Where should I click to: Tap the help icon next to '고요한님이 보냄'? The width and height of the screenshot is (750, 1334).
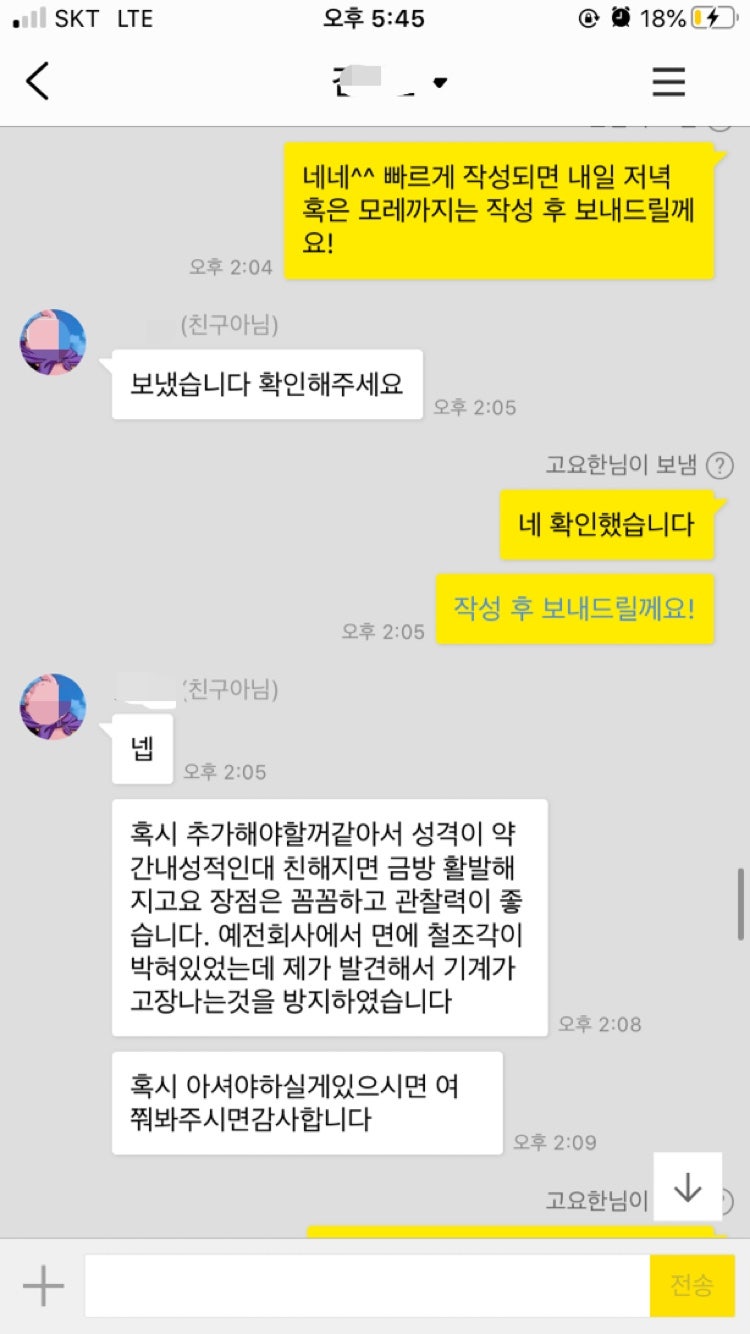click(719, 465)
